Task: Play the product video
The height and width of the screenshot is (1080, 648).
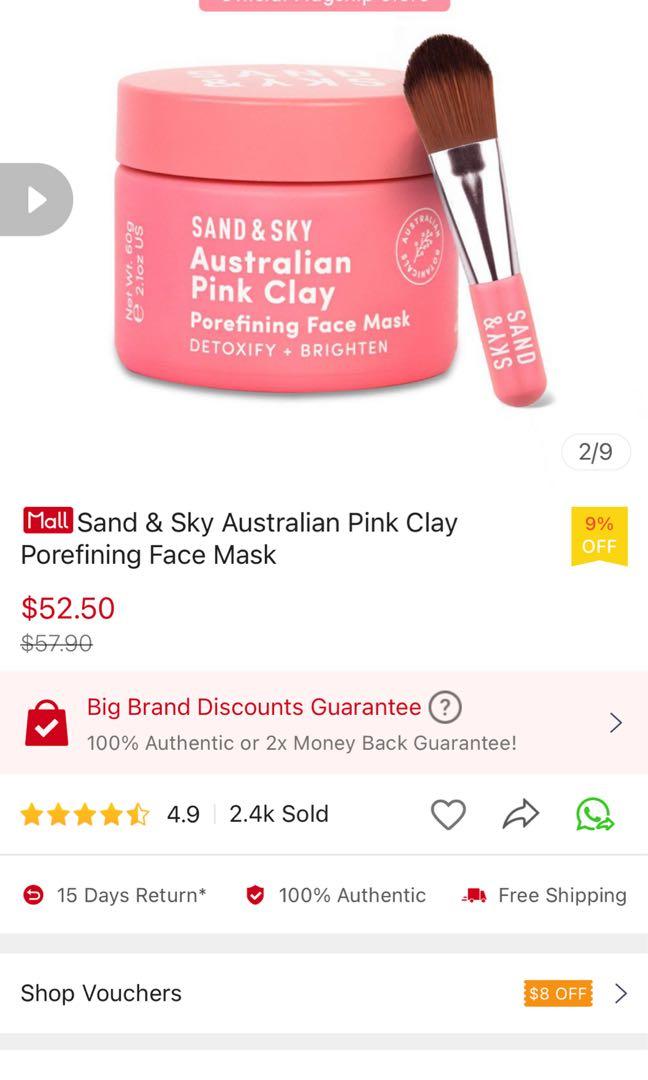Action: 37,200
